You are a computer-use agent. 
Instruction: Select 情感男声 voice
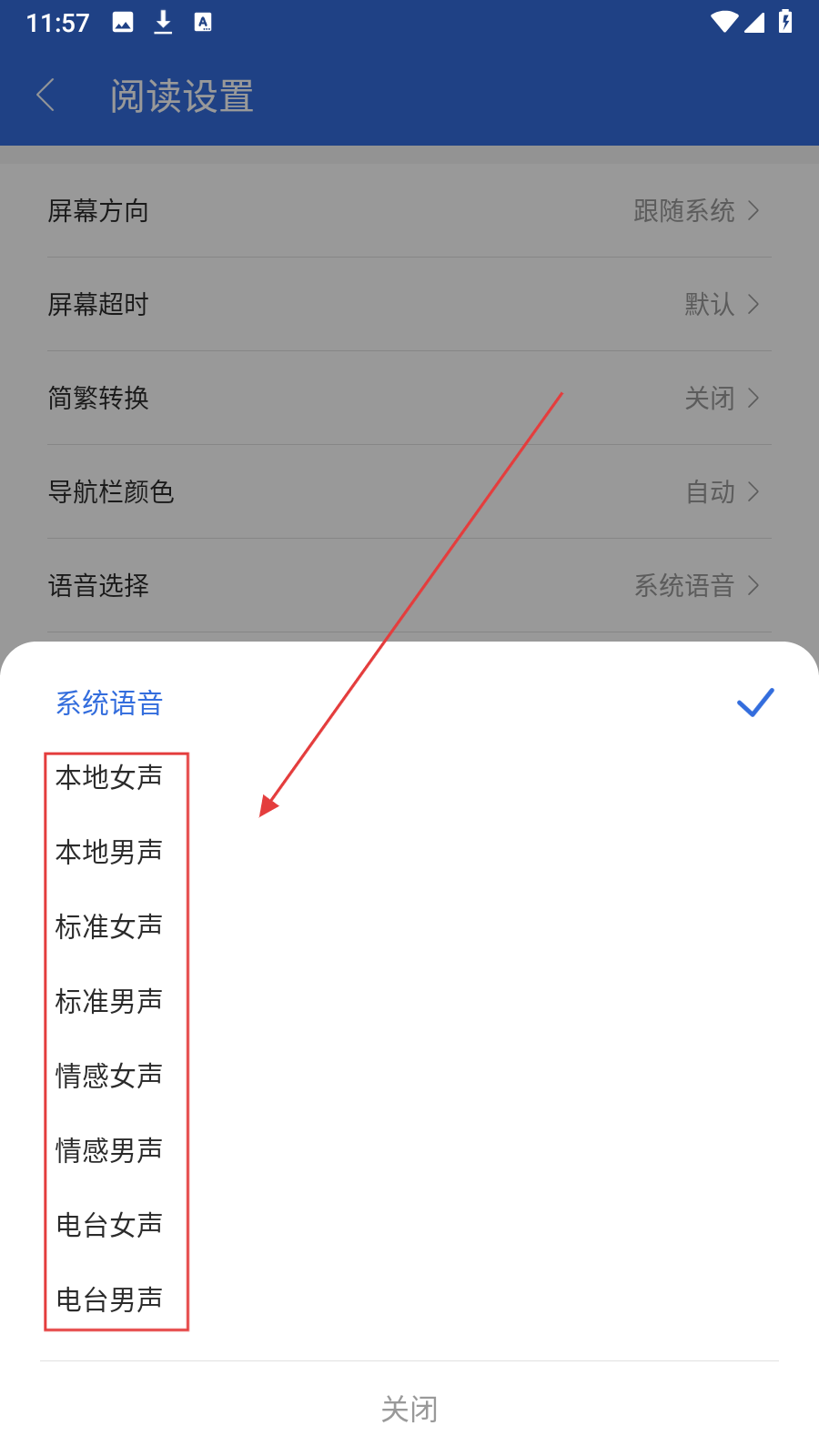coord(409,1150)
